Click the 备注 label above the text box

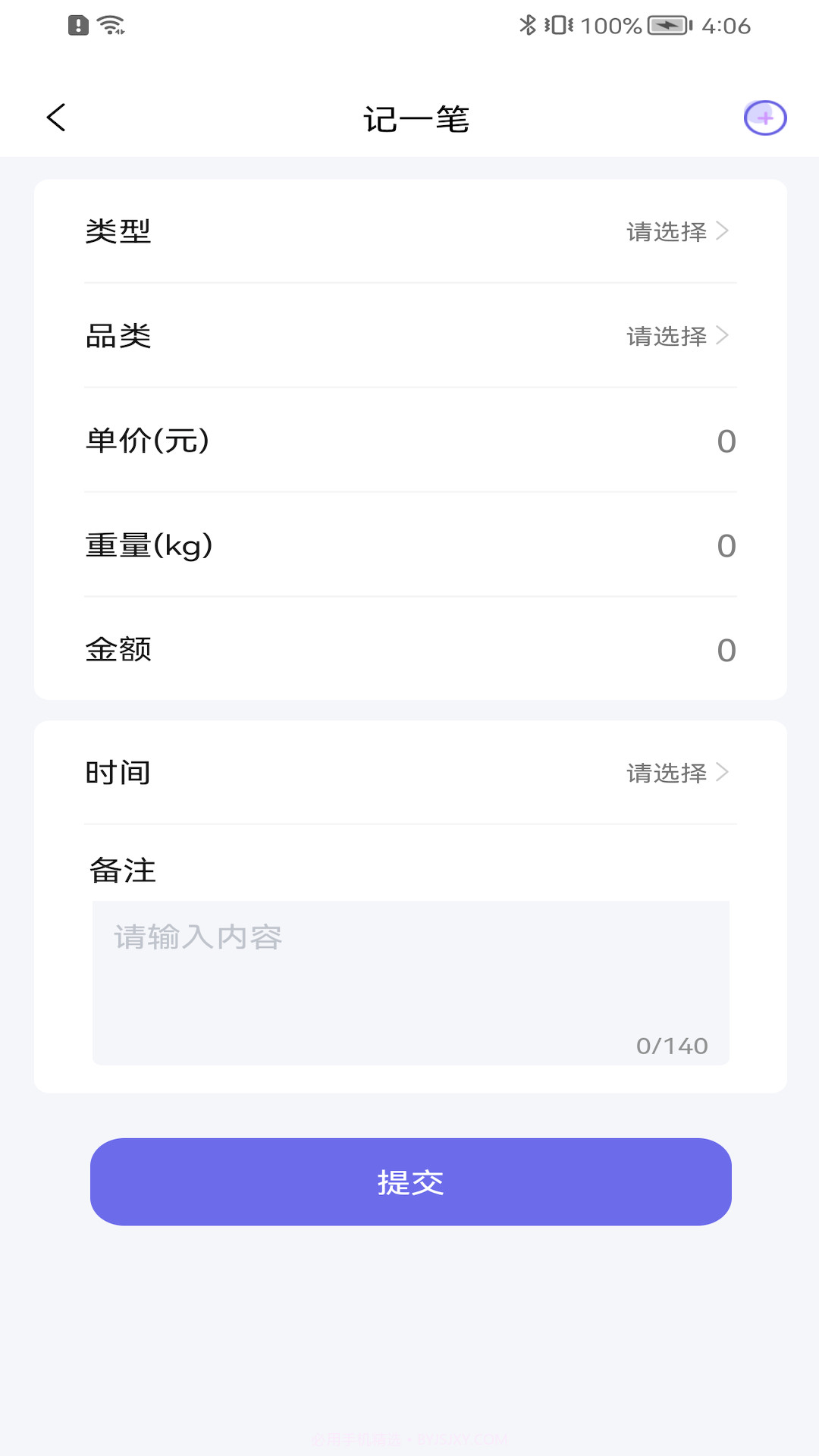(121, 871)
